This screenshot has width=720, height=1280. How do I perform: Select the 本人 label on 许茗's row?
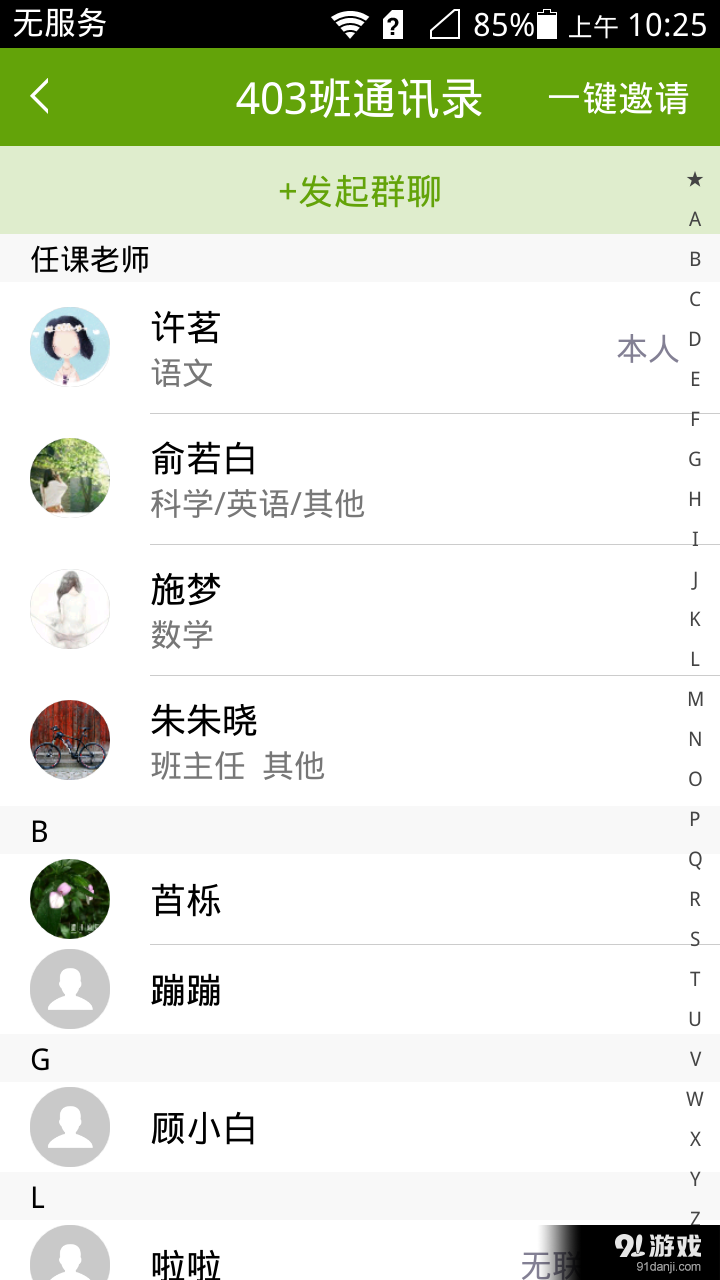[647, 346]
